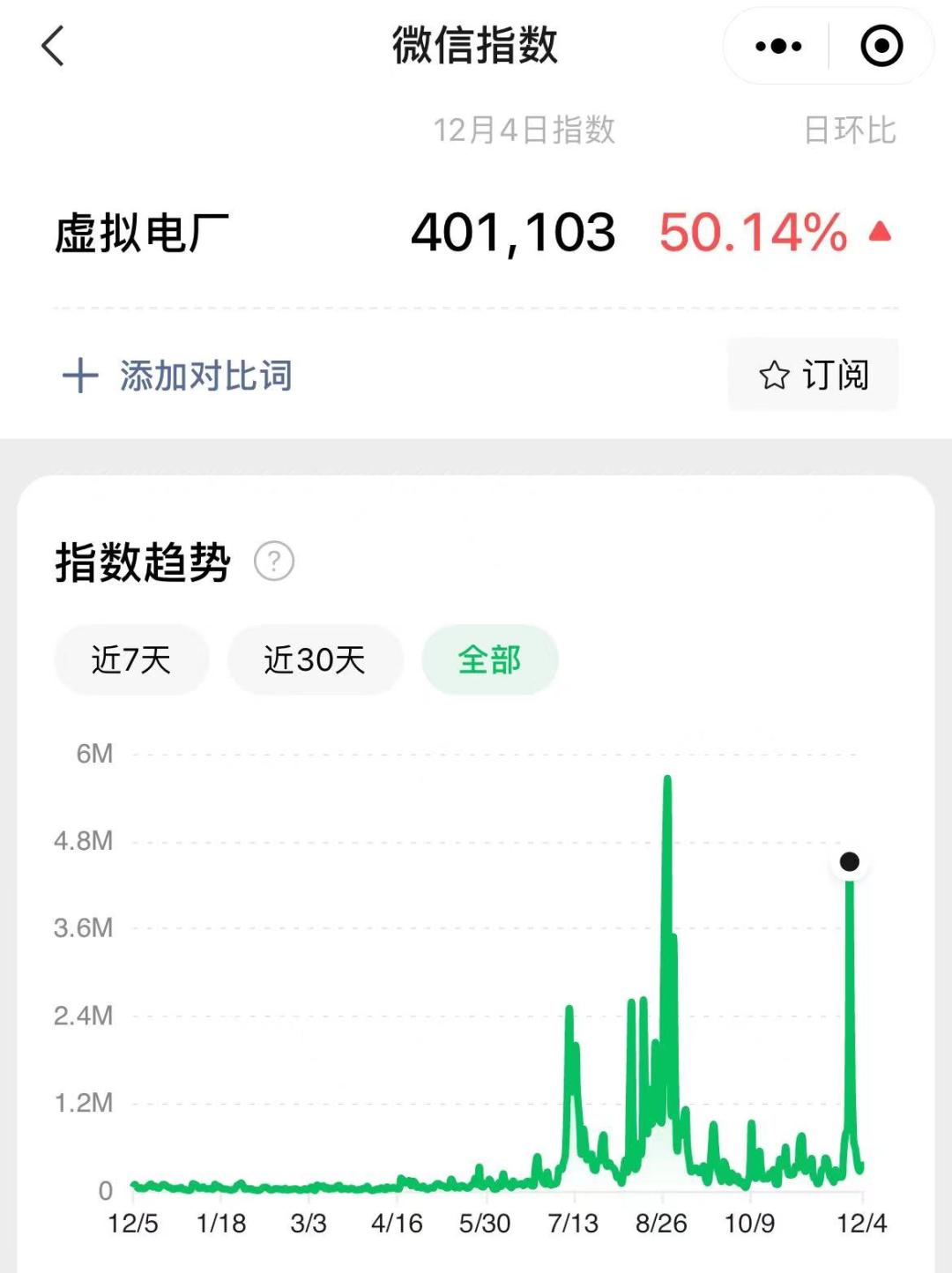Image resolution: width=952 pixels, height=1273 pixels.
Task: Add a comparison word via 添加对比词
Action: pos(177,376)
